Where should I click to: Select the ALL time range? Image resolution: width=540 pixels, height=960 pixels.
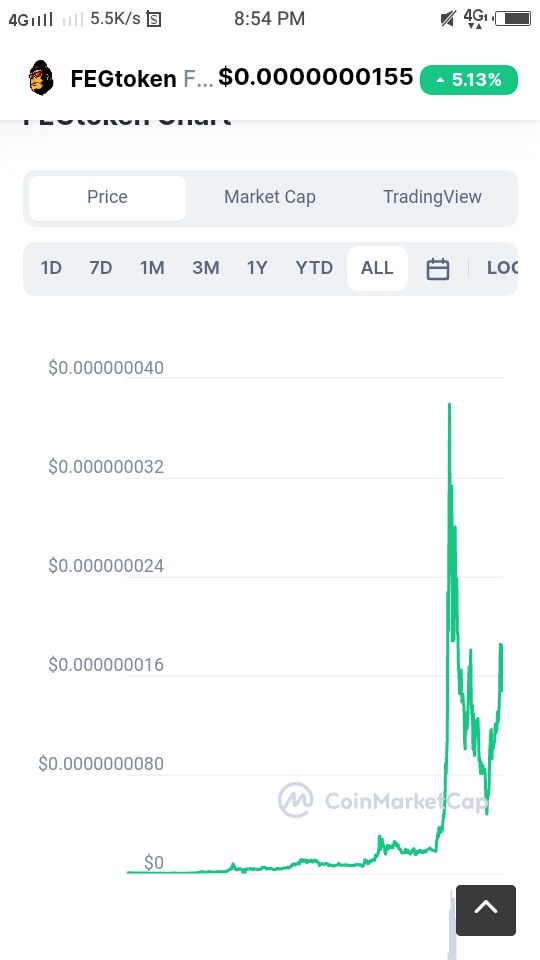(x=377, y=268)
